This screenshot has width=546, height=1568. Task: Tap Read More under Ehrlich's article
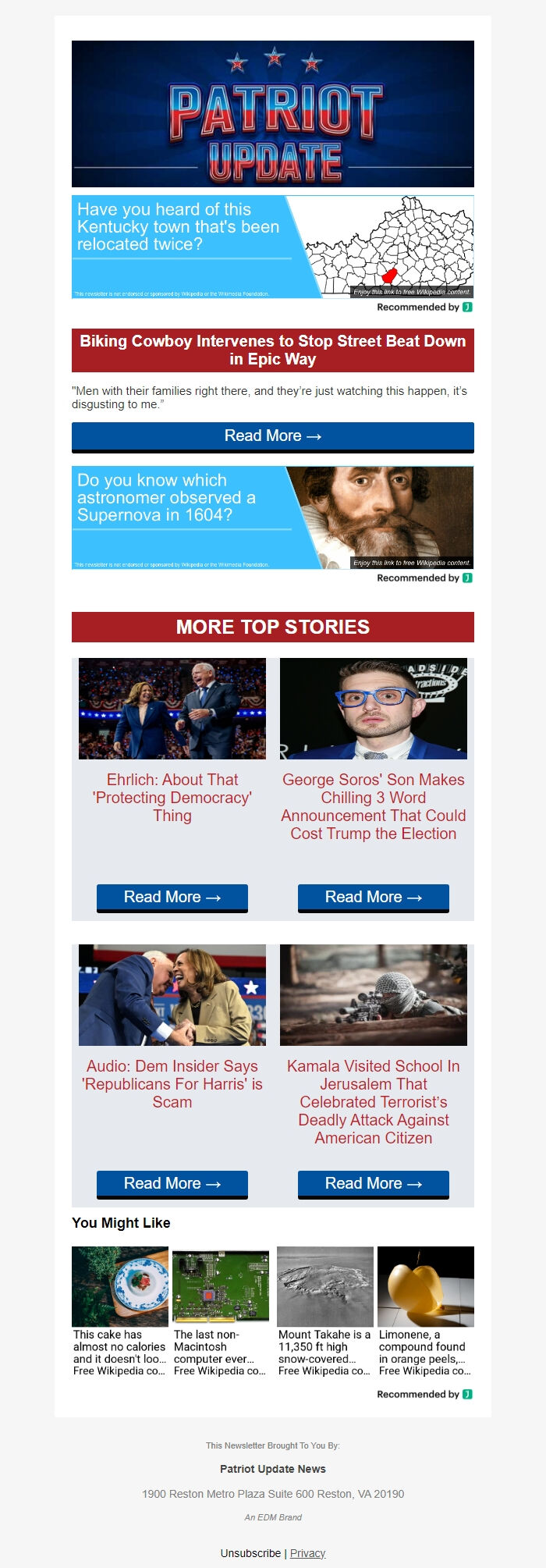tap(172, 898)
